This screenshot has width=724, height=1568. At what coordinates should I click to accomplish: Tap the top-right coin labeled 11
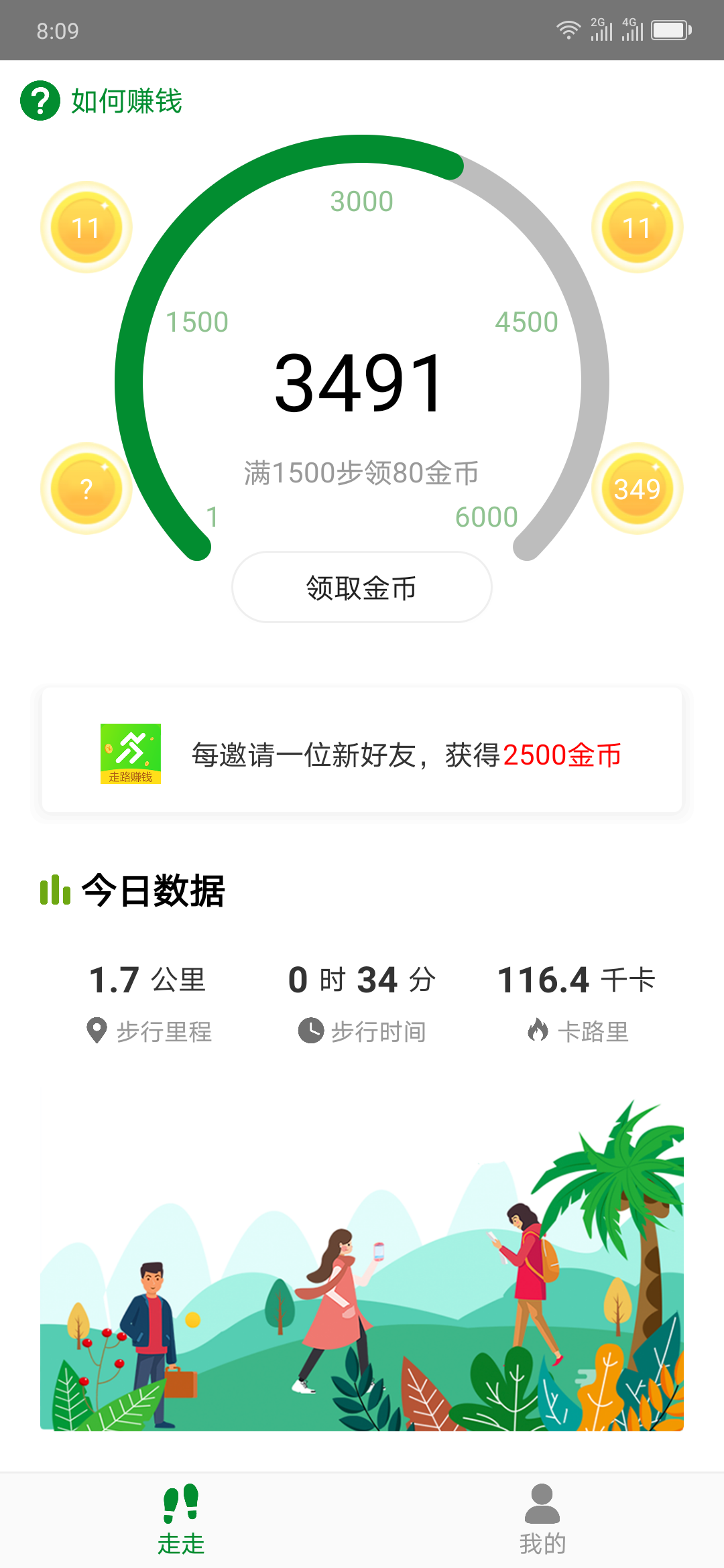coord(638,226)
